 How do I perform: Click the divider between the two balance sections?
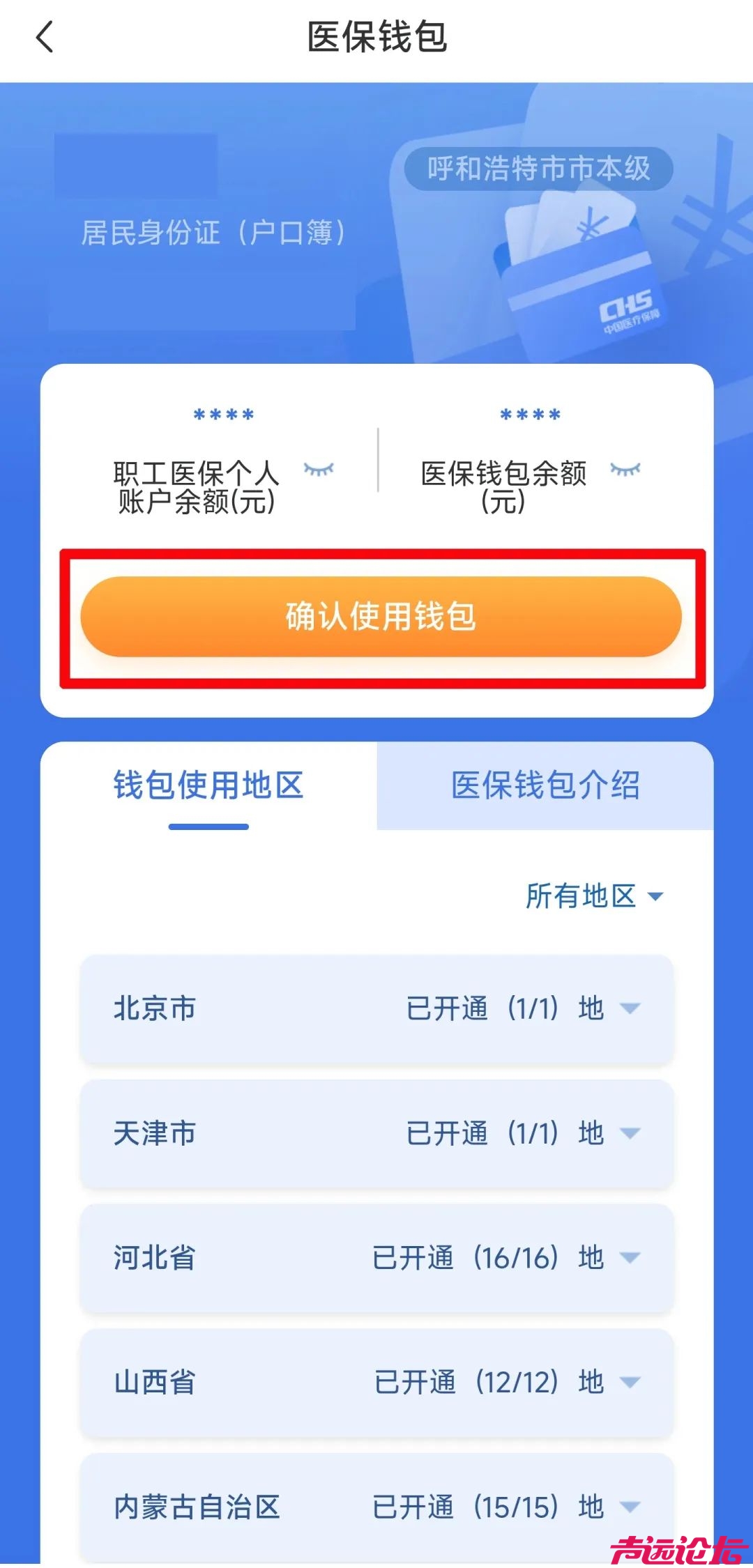(377, 460)
